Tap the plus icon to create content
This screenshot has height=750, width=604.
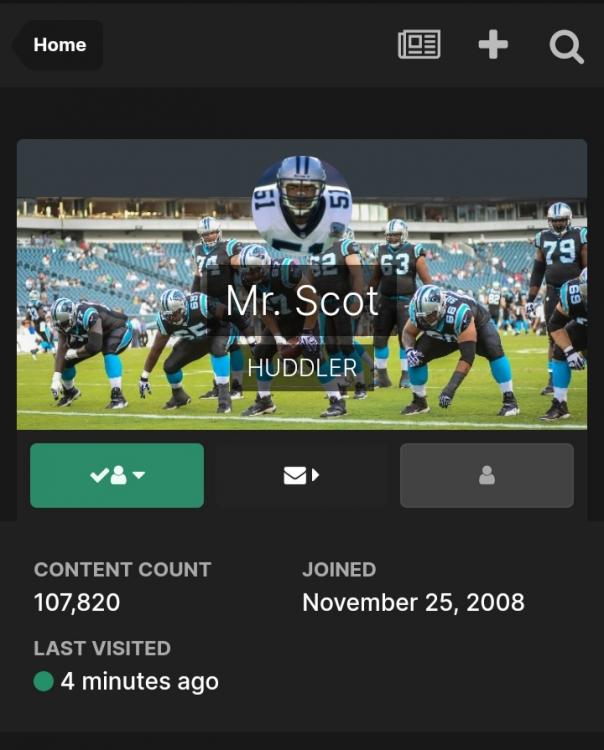click(493, 45)
